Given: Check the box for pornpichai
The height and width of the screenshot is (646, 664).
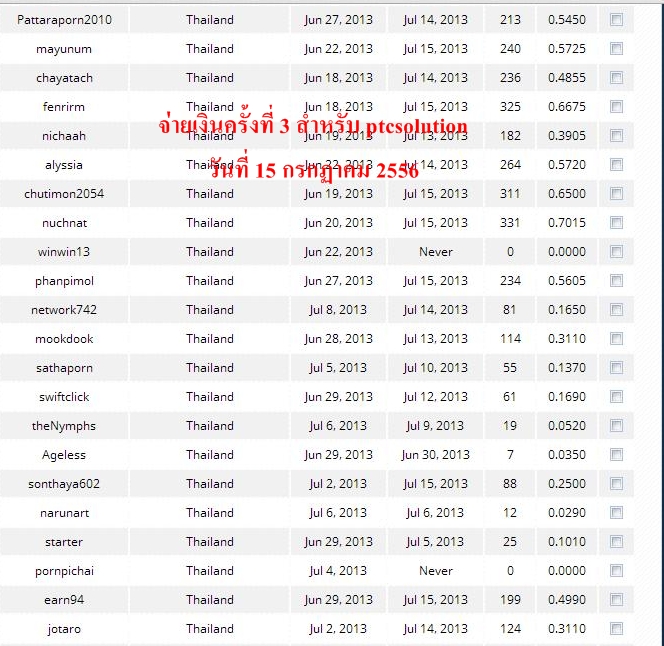Looking at the screenshot, I should (x=616, y=570).
